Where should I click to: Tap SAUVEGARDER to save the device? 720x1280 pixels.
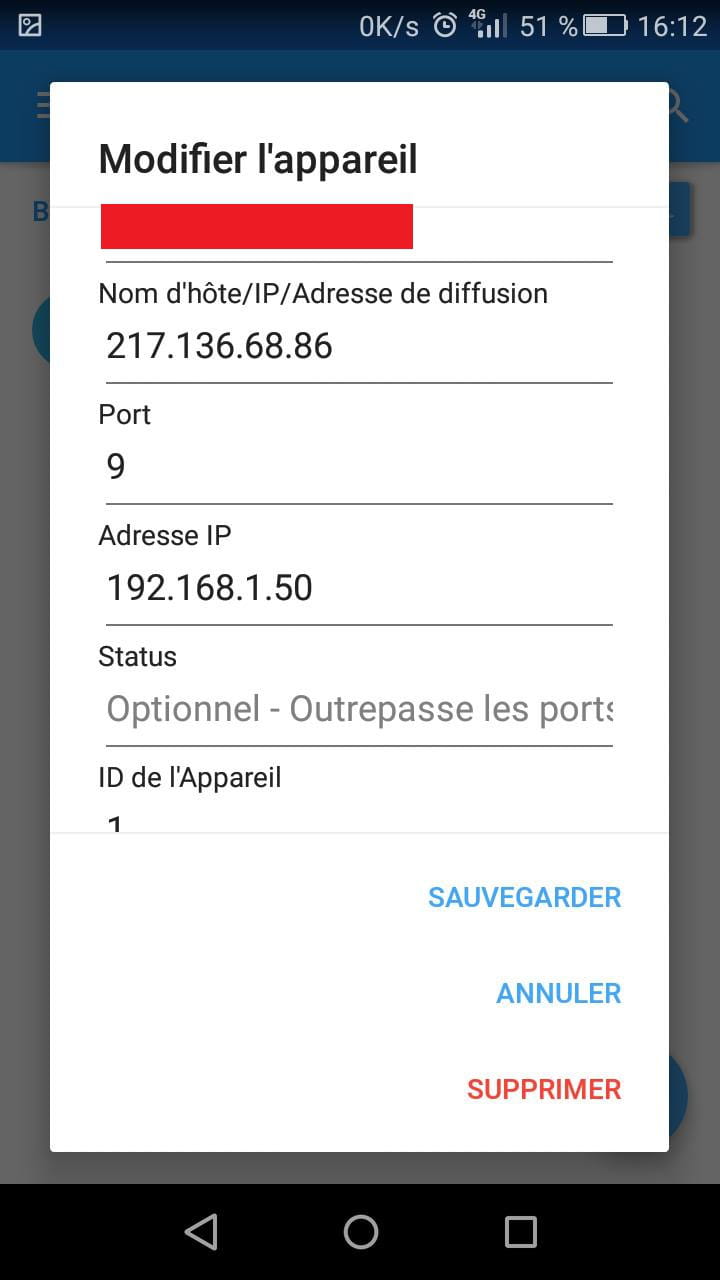[525, 897]
